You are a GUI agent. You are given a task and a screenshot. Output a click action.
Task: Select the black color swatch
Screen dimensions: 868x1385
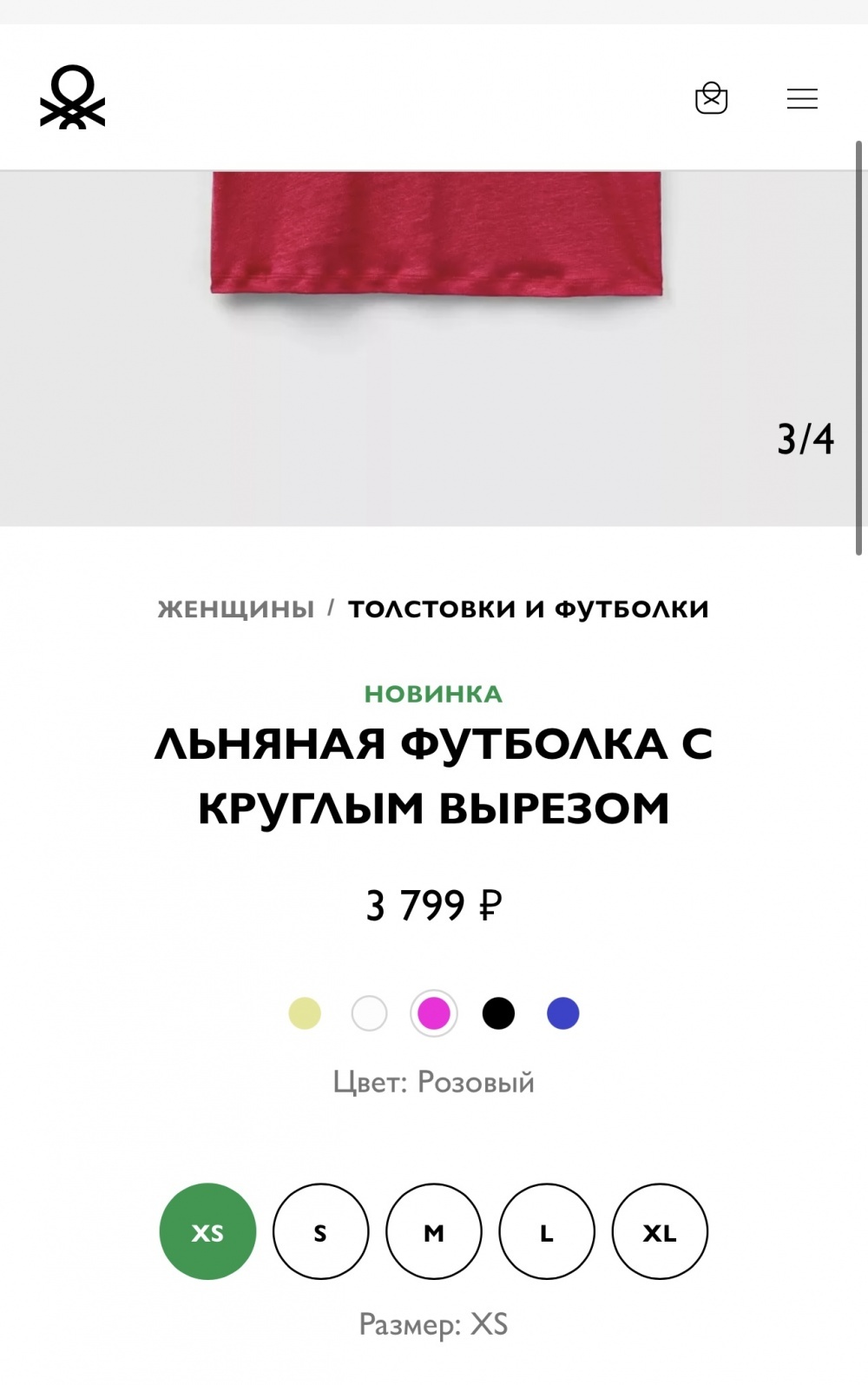click(x=498, y=1012)
